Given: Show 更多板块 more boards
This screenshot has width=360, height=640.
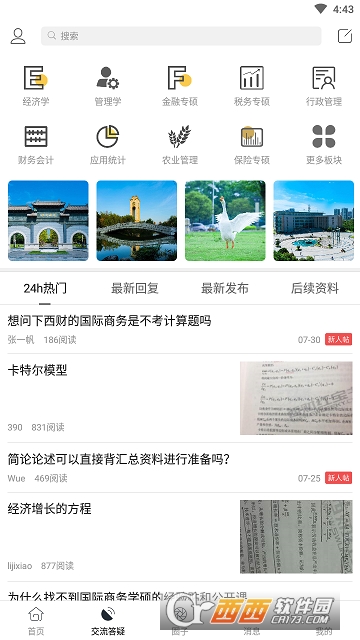Looking at the screenshot, I should (324, 144).
